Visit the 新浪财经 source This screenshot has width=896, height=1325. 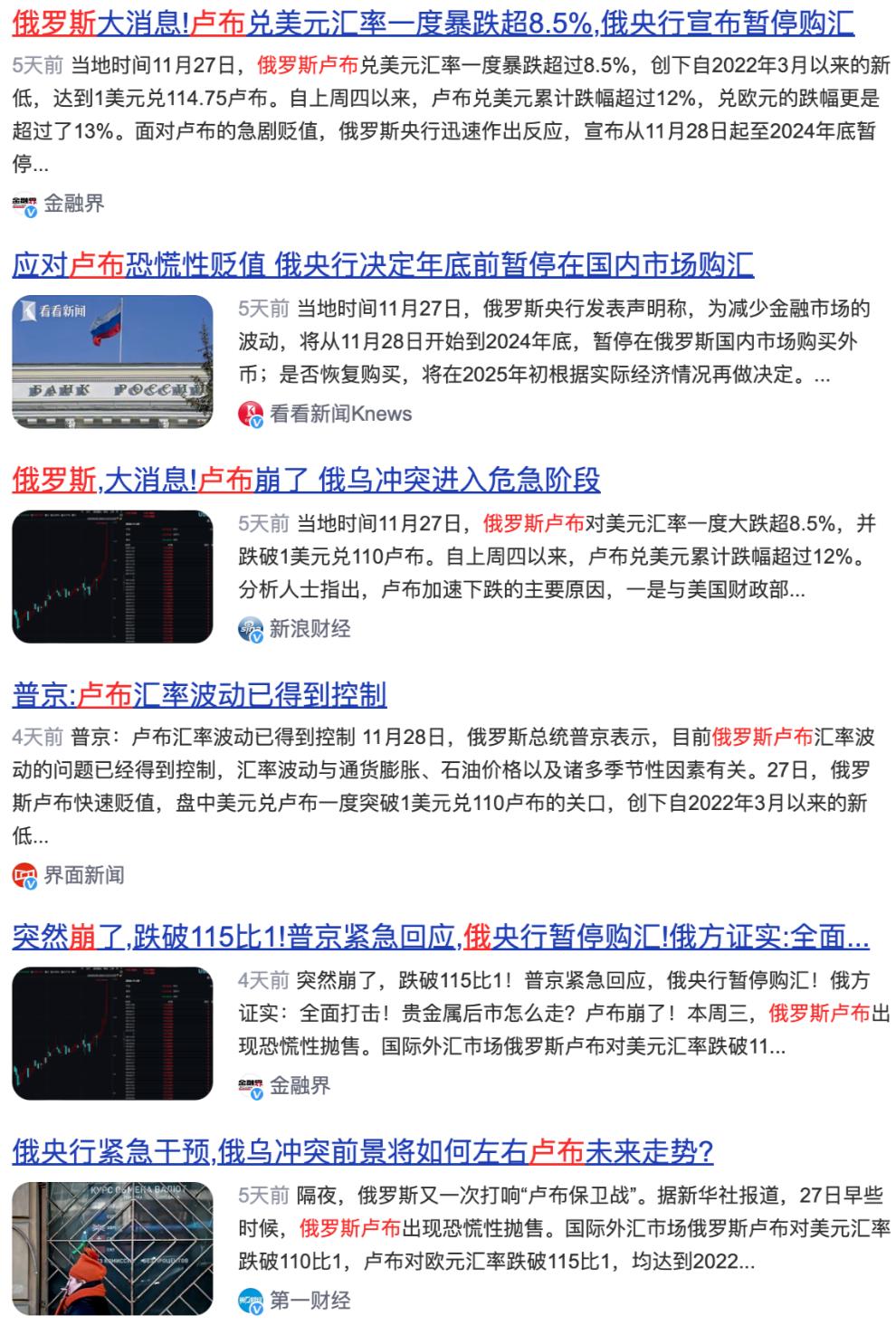point(309,628)
